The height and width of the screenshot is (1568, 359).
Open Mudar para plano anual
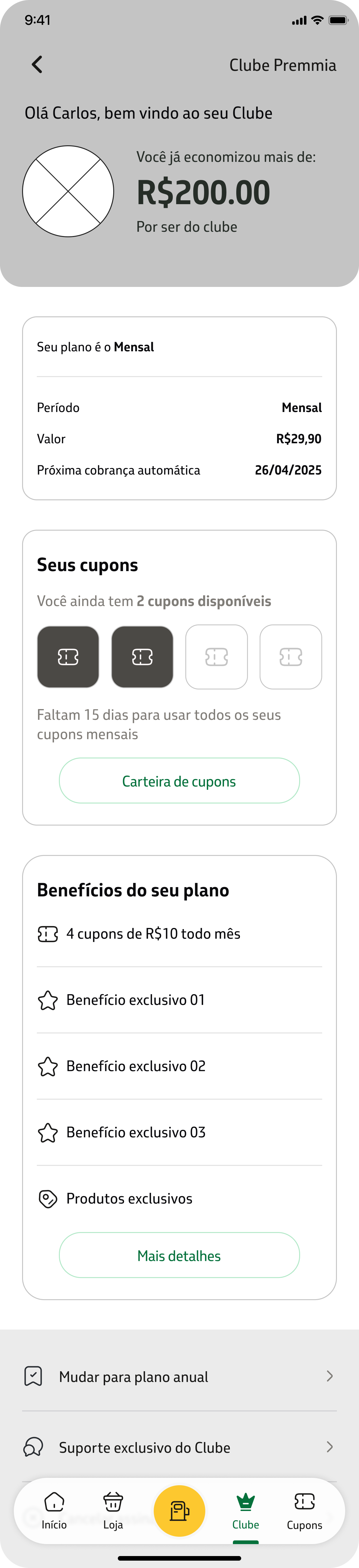coord(179,1376)
